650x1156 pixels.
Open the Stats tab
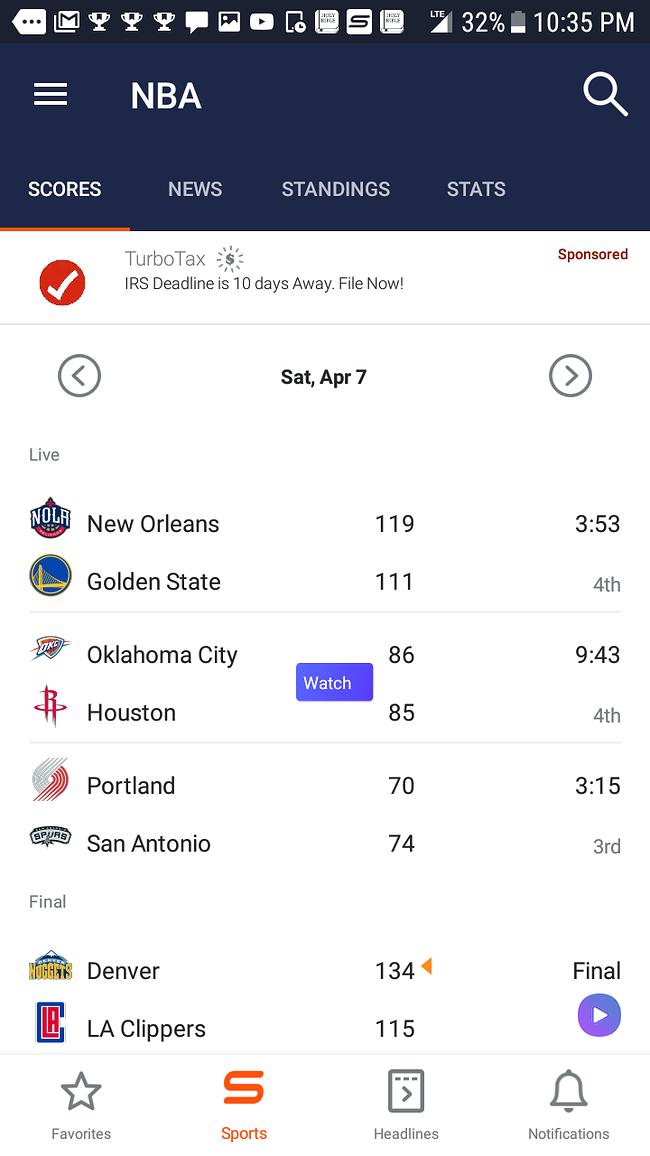476,189
